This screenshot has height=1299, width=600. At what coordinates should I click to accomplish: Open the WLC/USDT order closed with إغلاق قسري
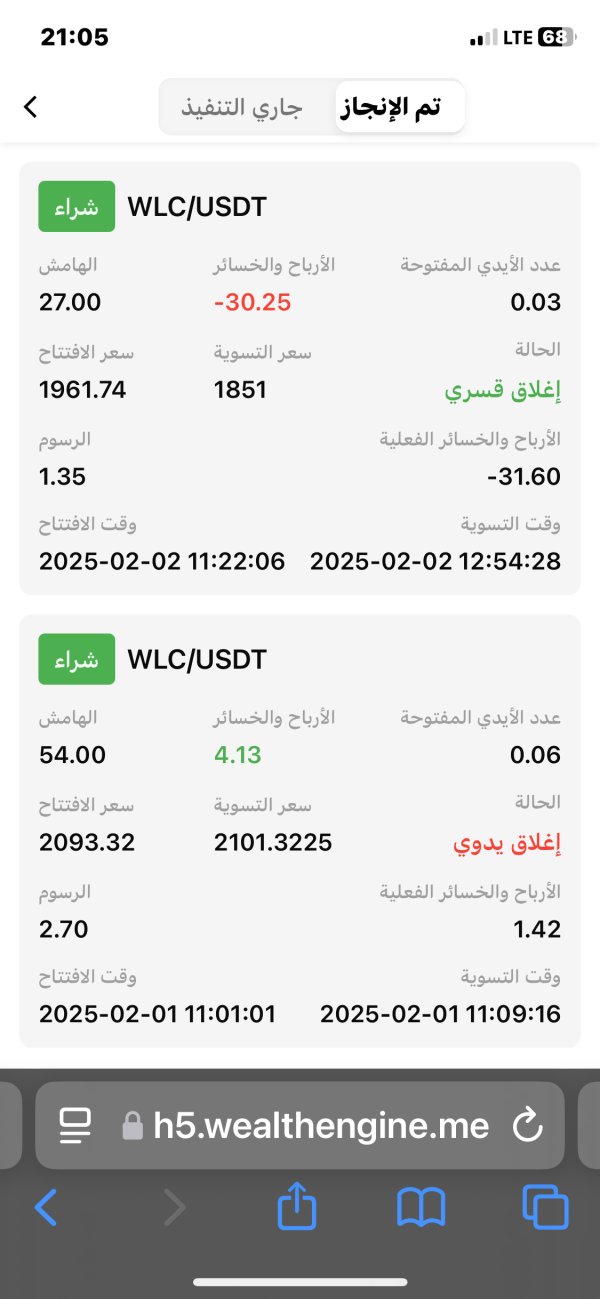pyautogui.click(x=299, y=378)
